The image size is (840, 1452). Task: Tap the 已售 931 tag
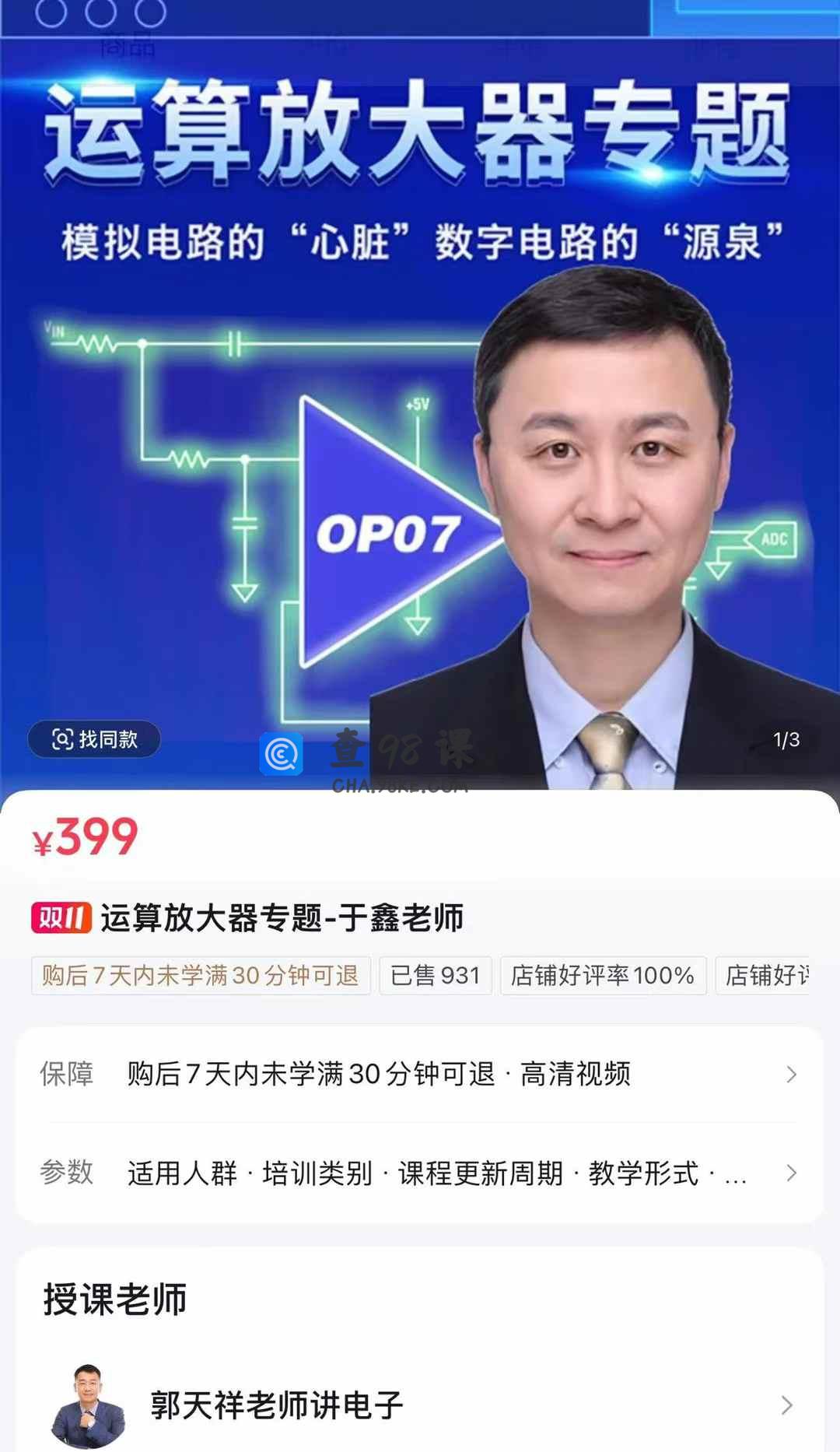point(436,975)
